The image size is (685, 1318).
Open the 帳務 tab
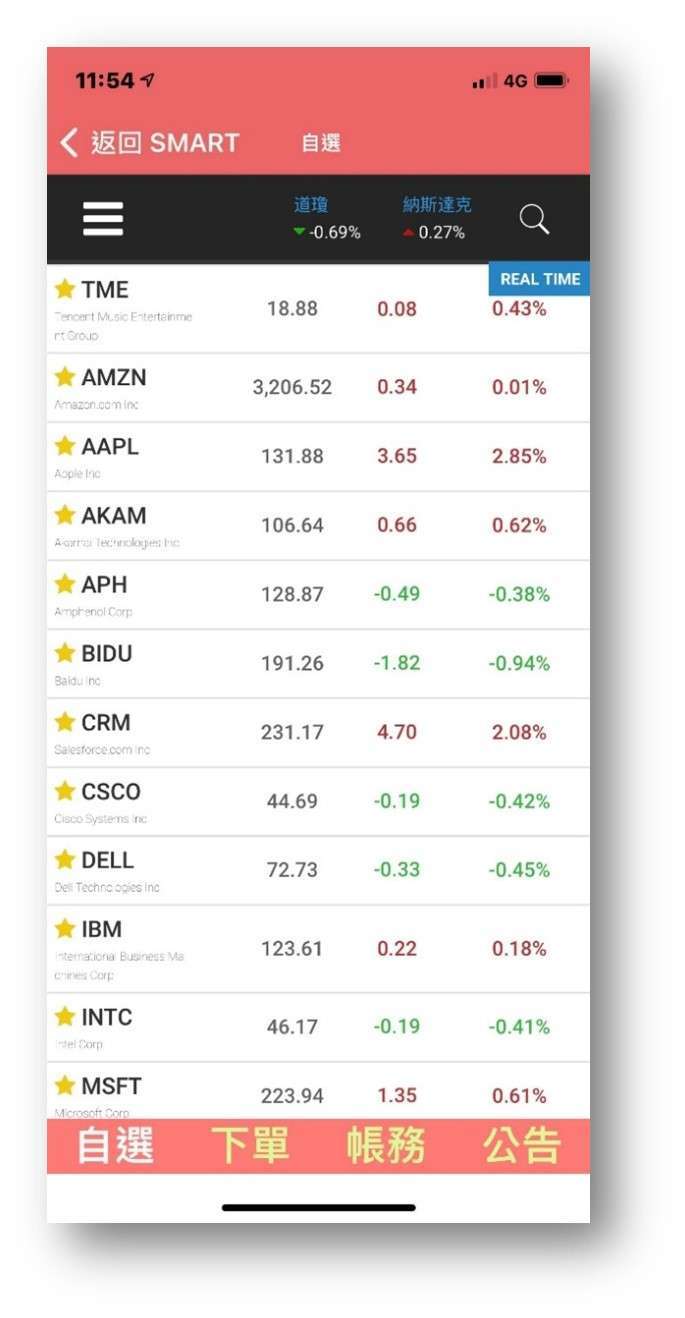pos(386,1146)
